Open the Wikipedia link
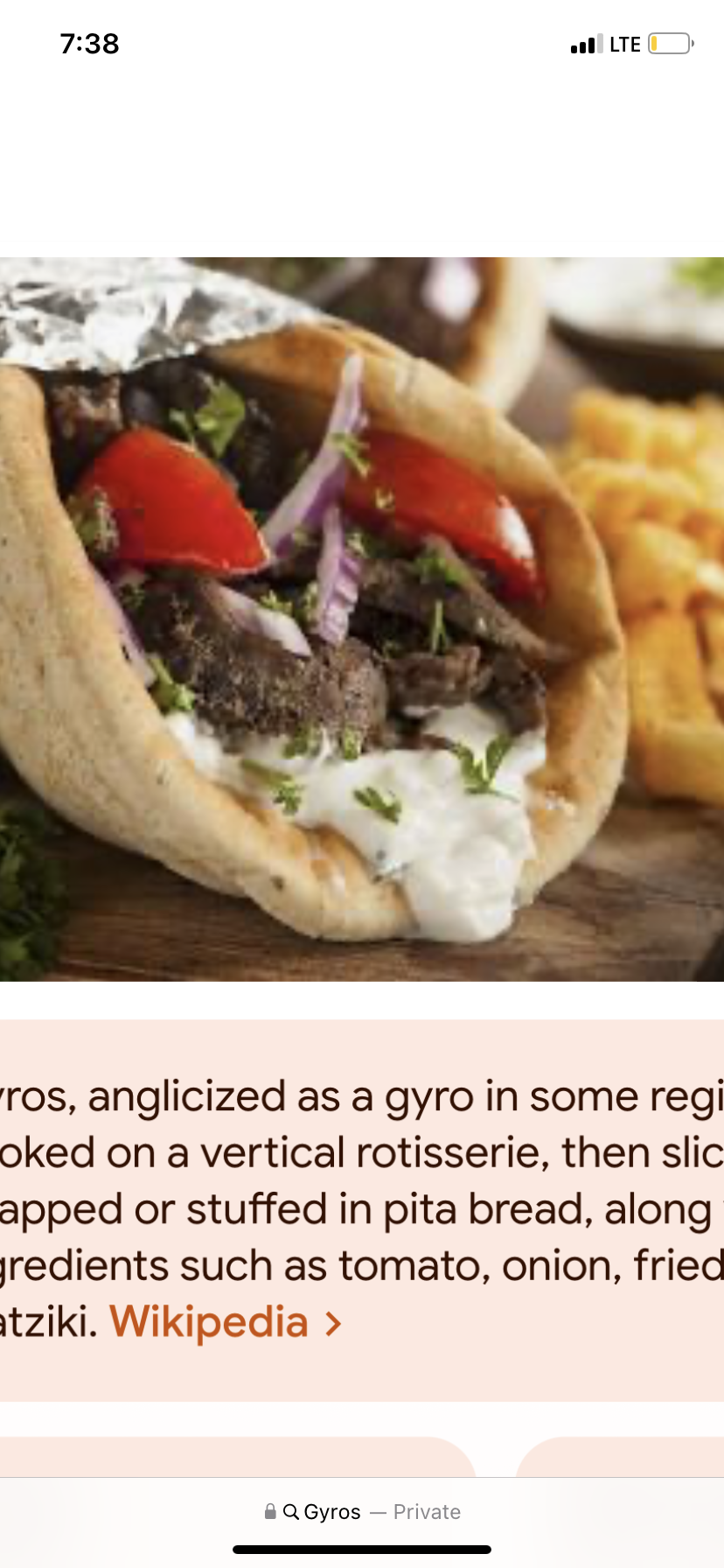 [224, 1322]
